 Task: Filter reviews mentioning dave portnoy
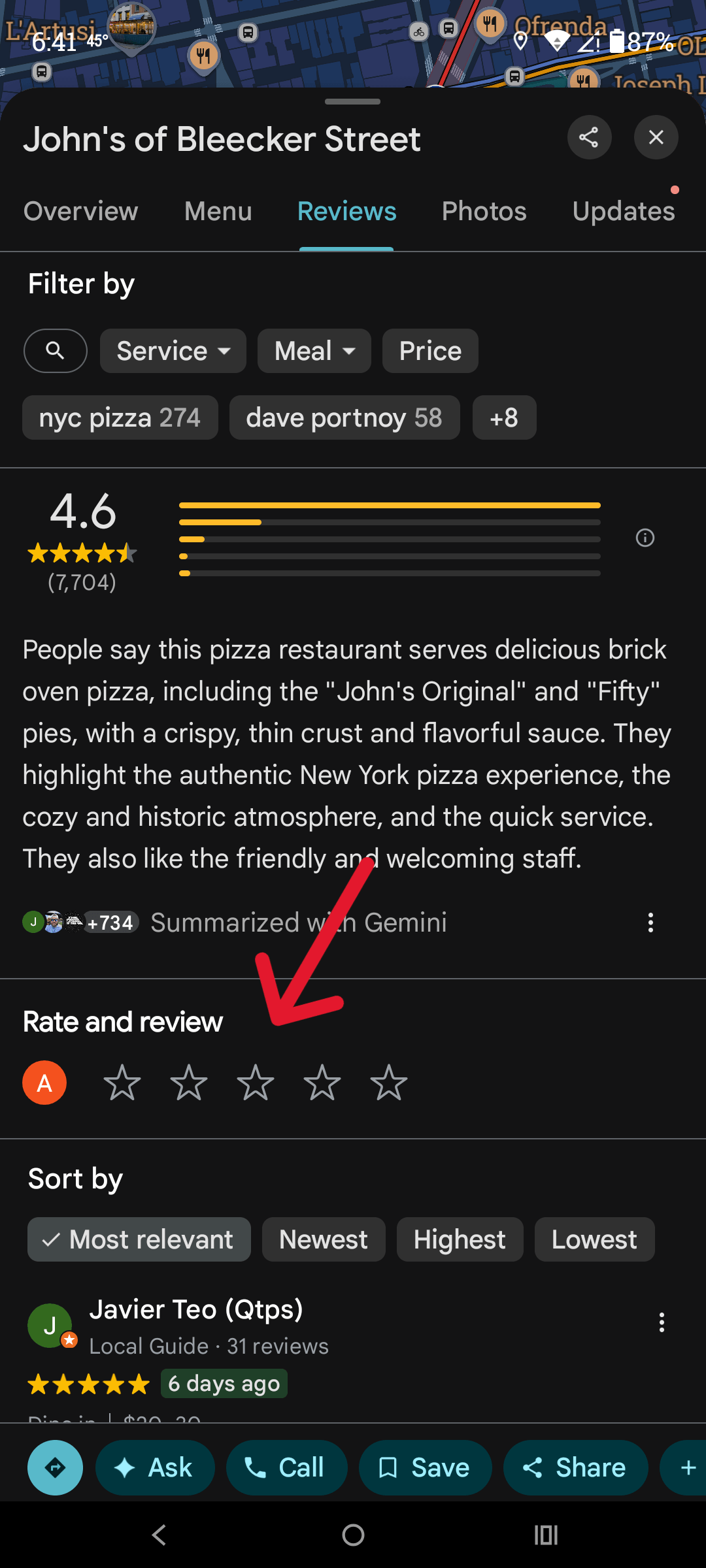[x=344, y=417]
